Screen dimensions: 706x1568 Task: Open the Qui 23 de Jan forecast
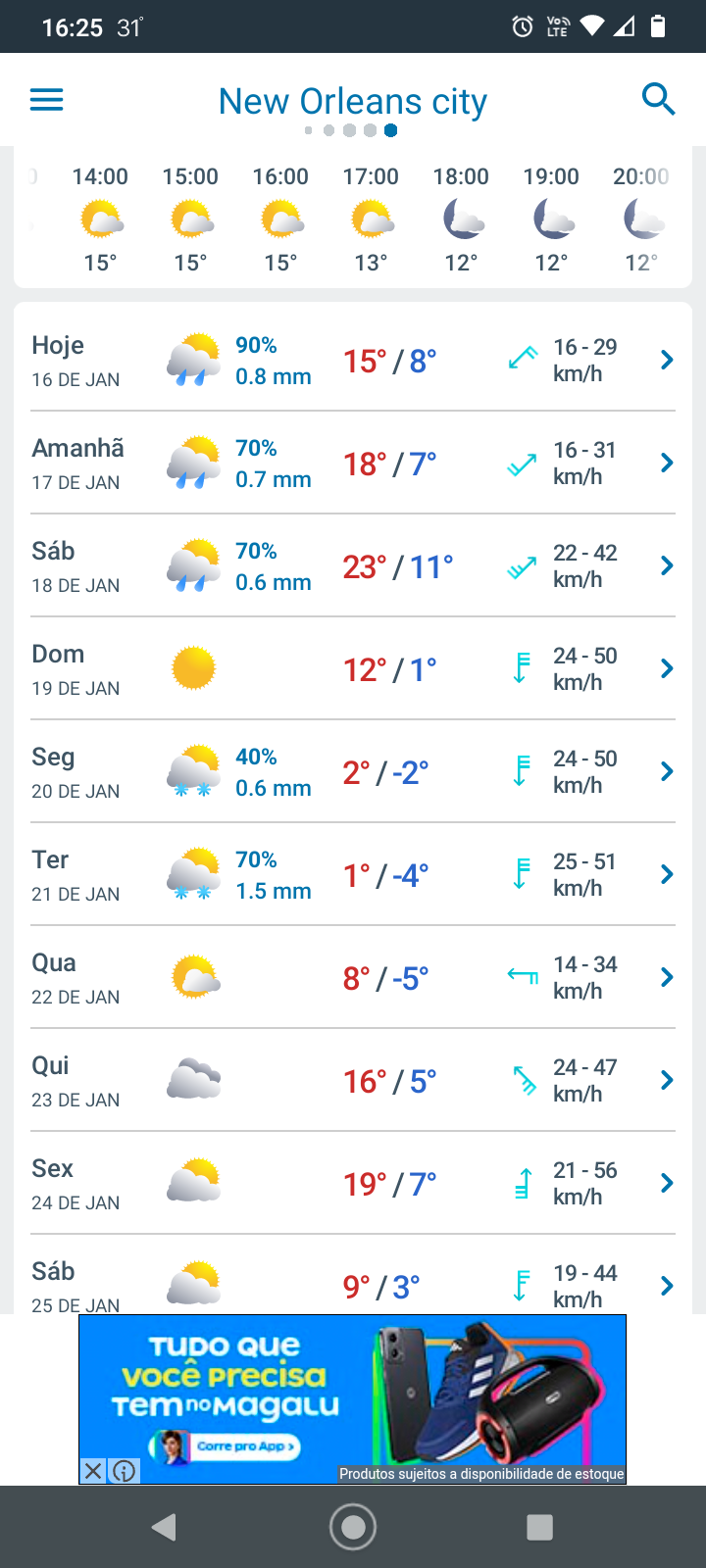(x=353, y=1081)
